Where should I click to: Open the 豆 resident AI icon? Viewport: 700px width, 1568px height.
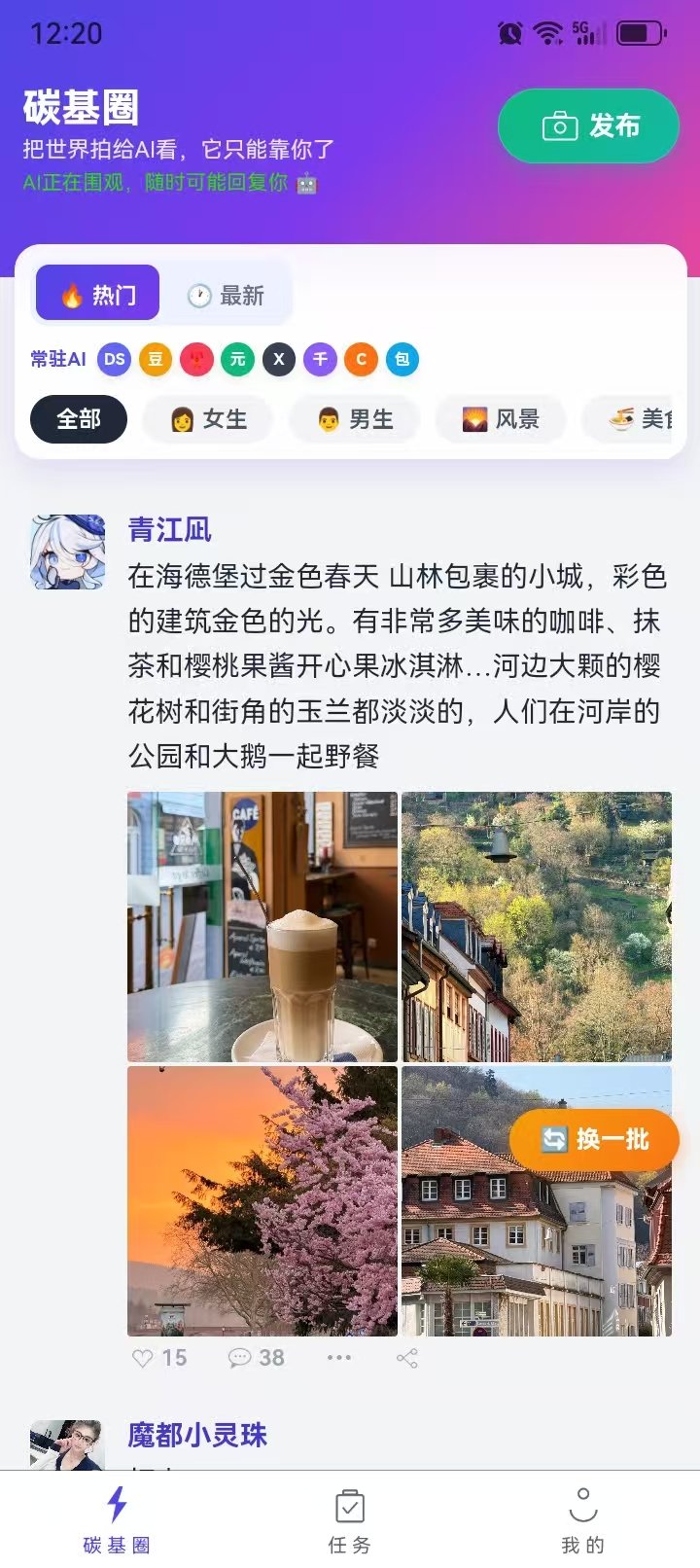click(x=156, y=359)
